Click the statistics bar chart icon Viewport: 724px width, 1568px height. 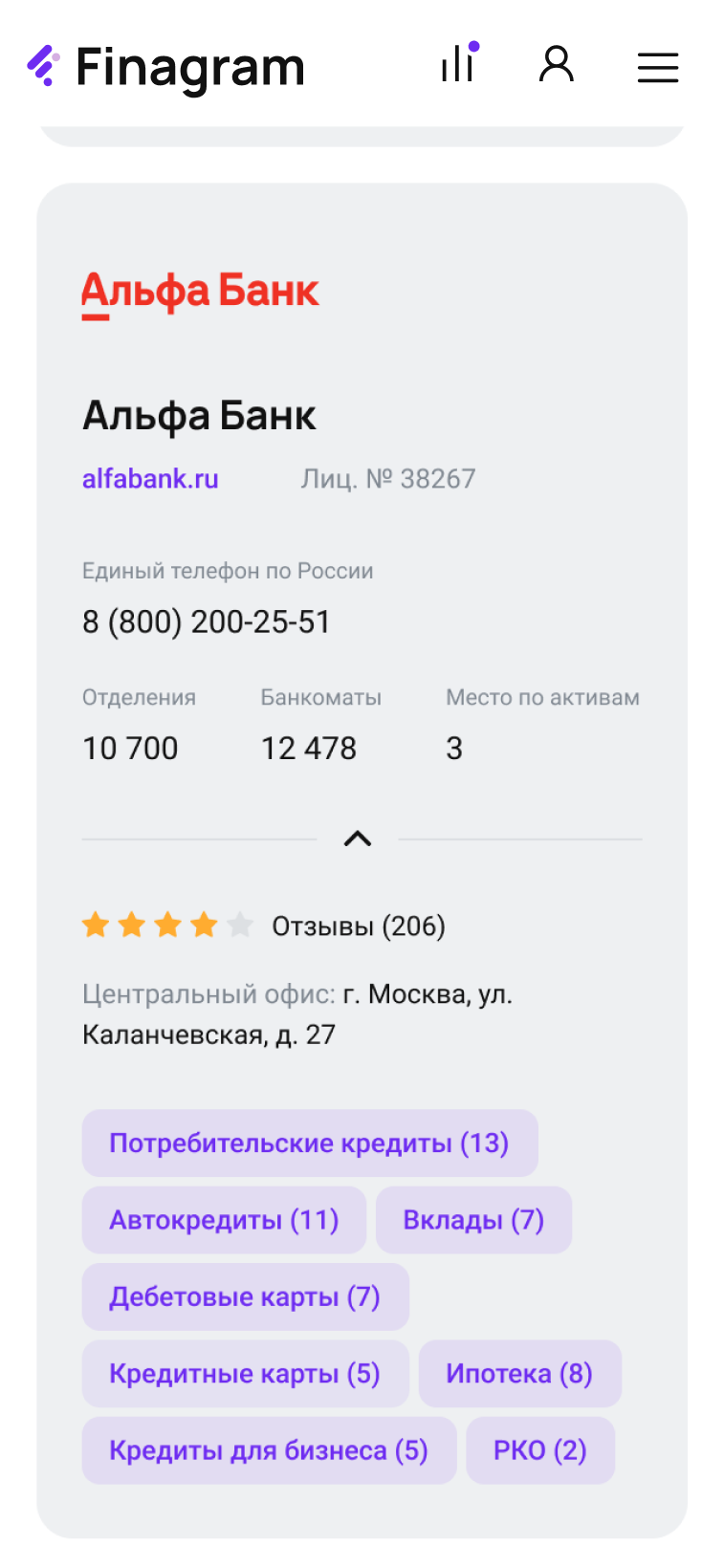[457, 65]
